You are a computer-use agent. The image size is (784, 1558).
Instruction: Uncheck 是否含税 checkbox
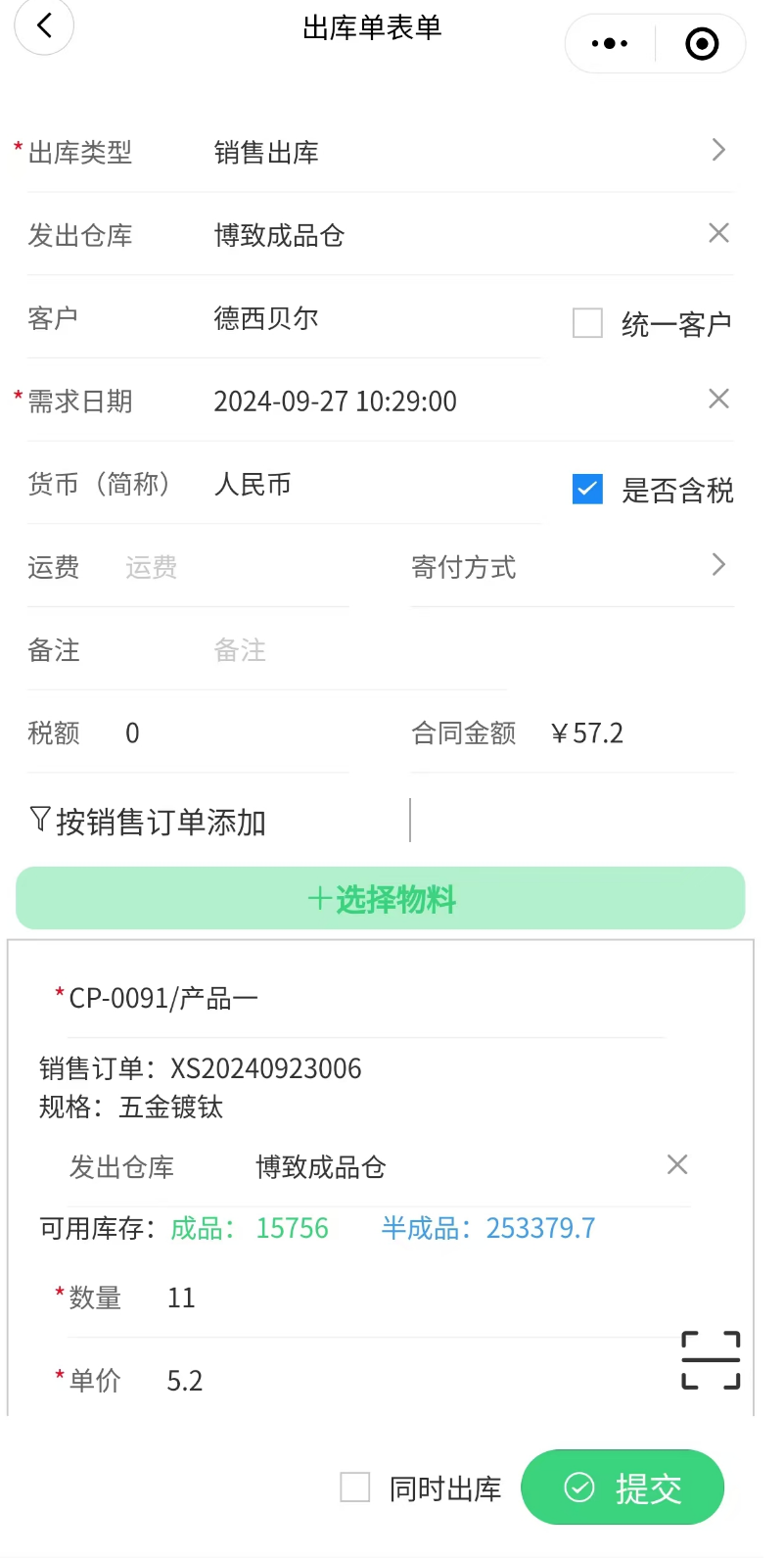[x=587, y=489]
